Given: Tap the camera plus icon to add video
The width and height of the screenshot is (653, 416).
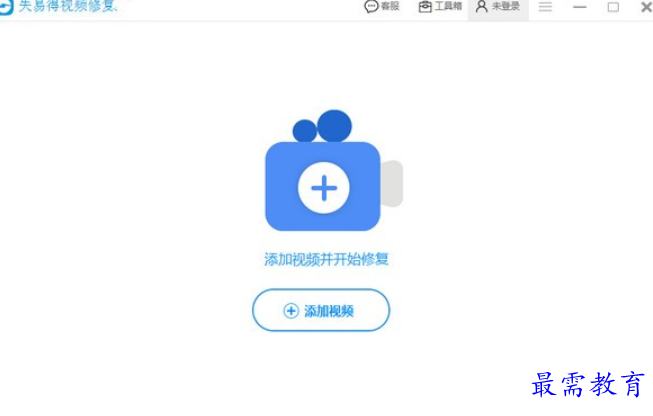Looking at the screenshot, I should click(323, 187).
